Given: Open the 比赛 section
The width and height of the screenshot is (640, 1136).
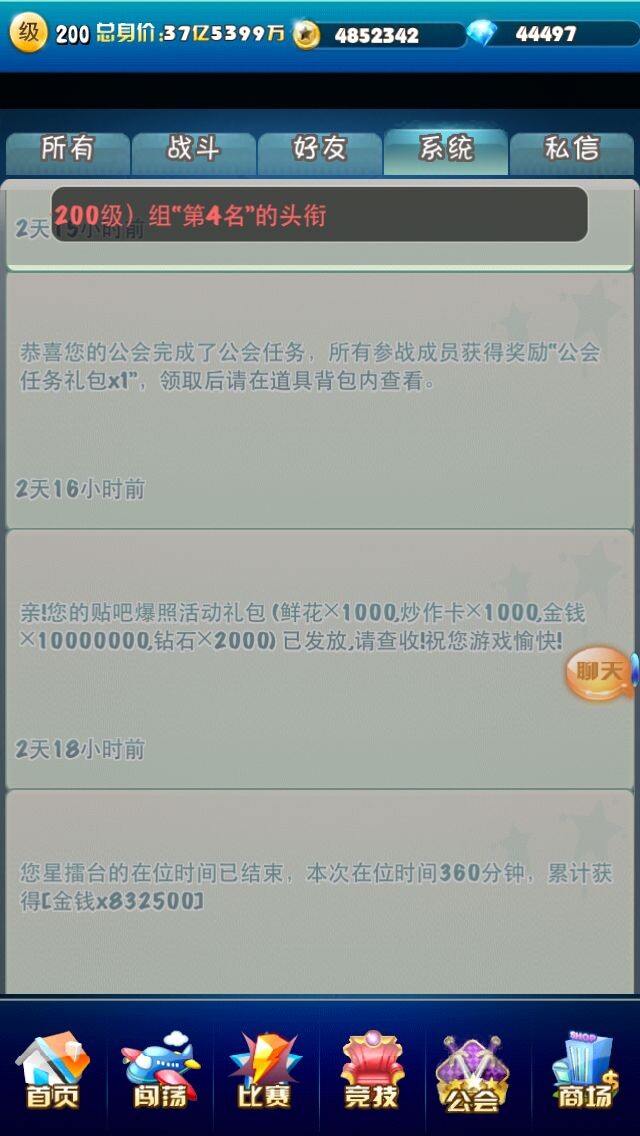Looking at the screenshot, I should click(265, 1070).
